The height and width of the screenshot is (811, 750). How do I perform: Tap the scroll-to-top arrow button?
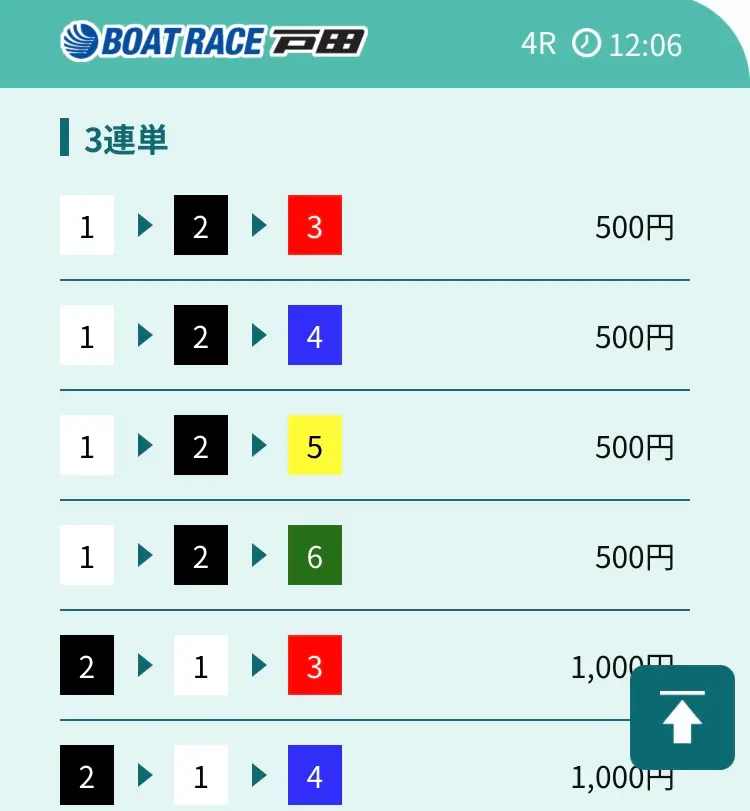tap(682, 717)
